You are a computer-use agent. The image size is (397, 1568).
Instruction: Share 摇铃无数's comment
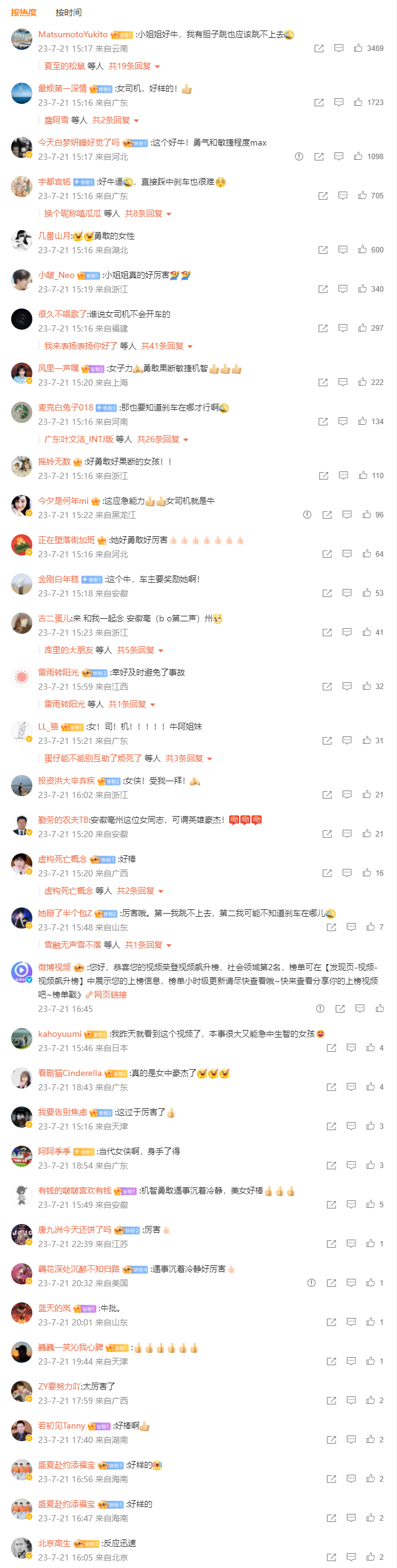[323, 476]
